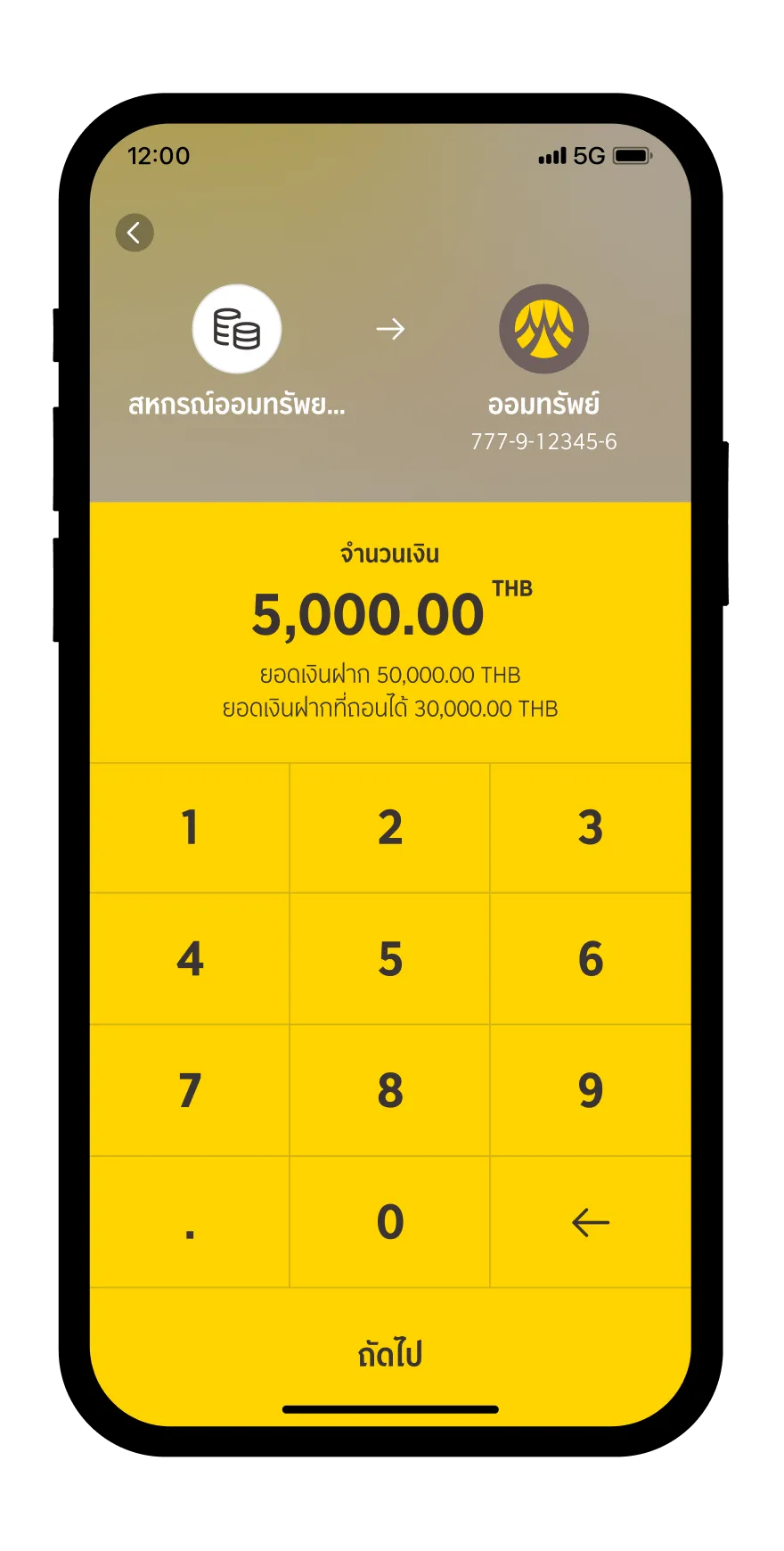Enter digit 2 on the keypad

pos(390,827)
